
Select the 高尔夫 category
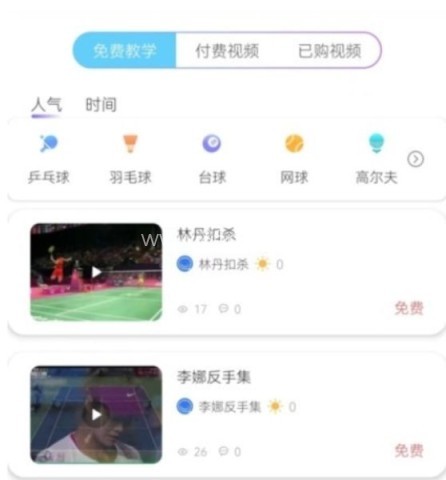376,159
